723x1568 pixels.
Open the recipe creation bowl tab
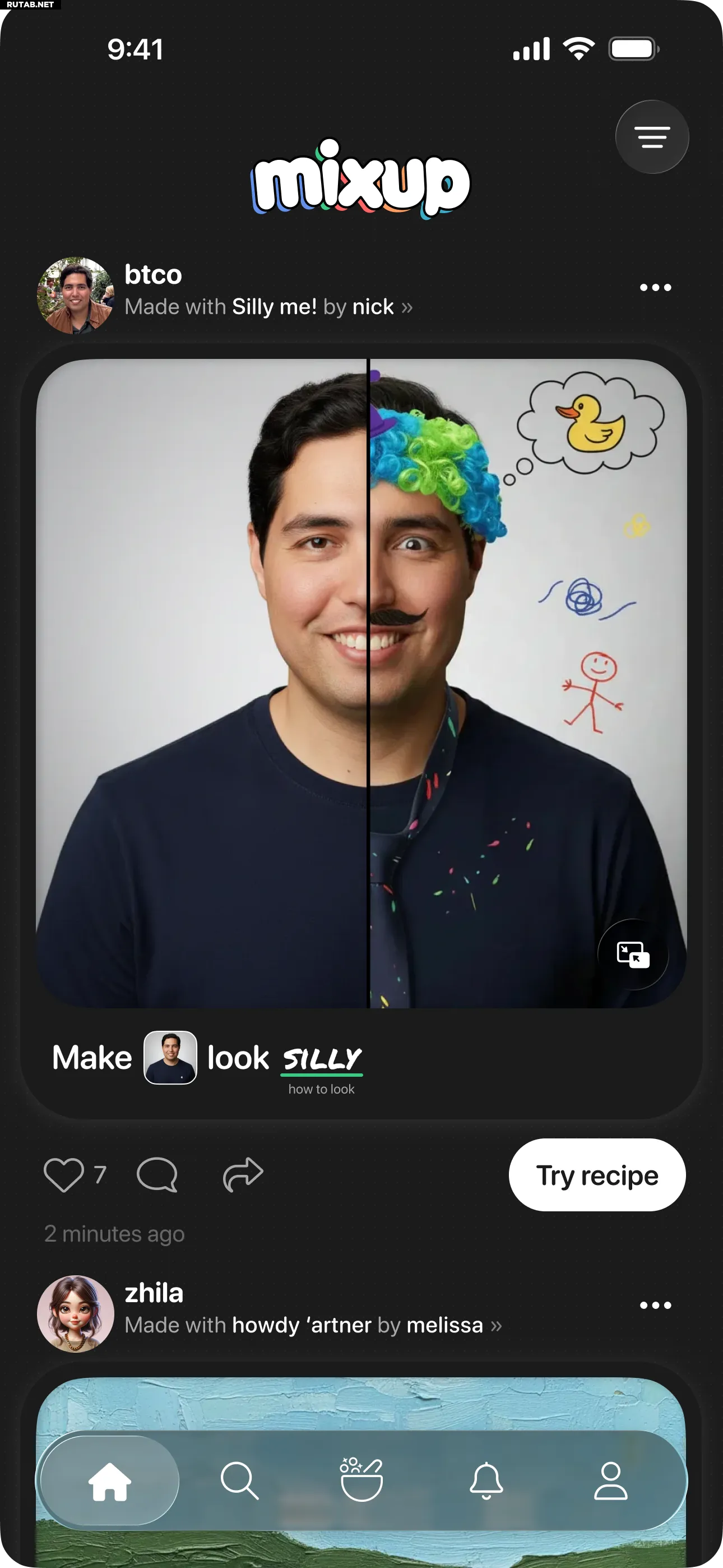pyautogui.click(x=361, y=1481)
